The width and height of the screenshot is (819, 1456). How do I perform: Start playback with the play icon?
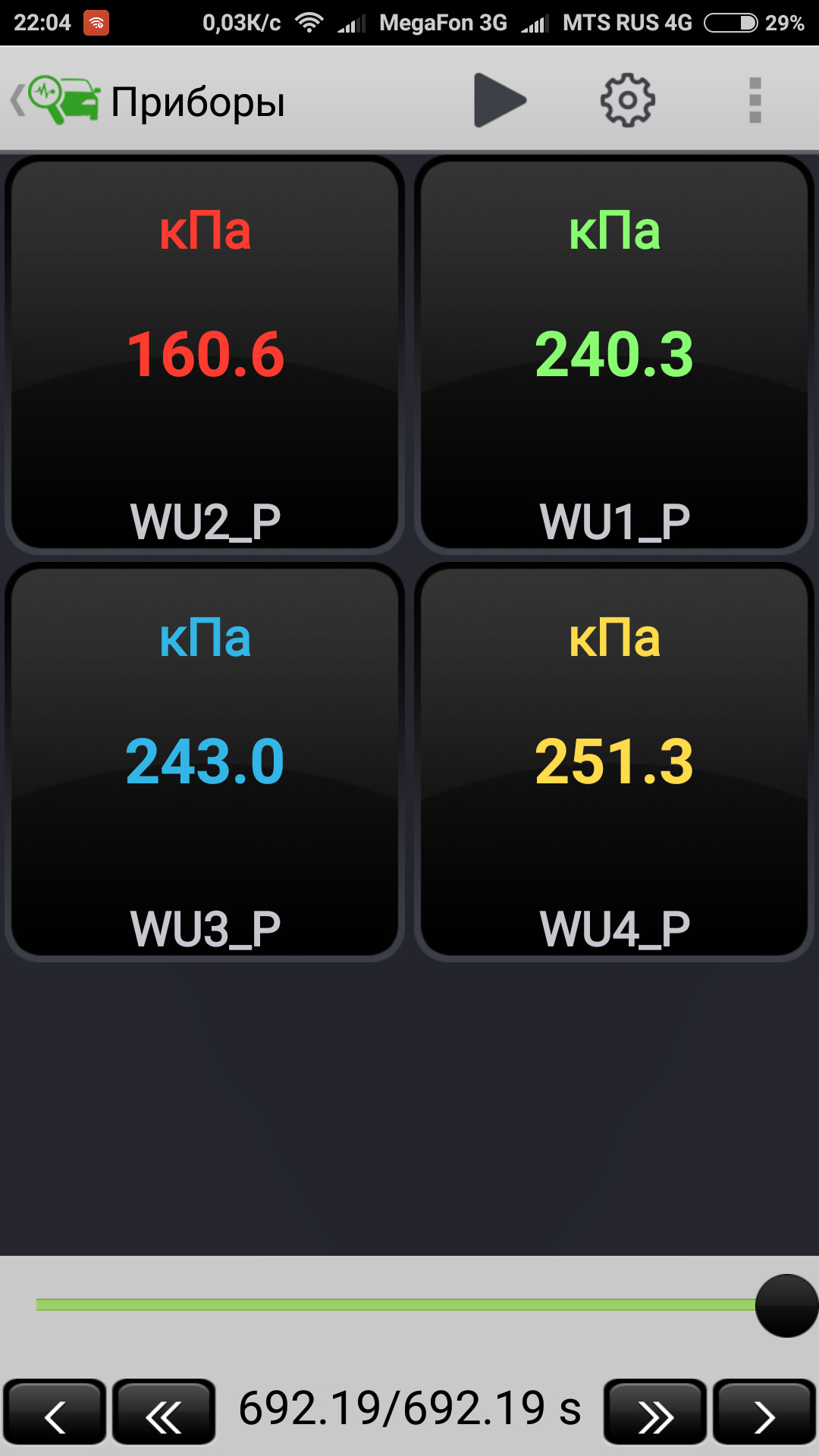(500, 100)
